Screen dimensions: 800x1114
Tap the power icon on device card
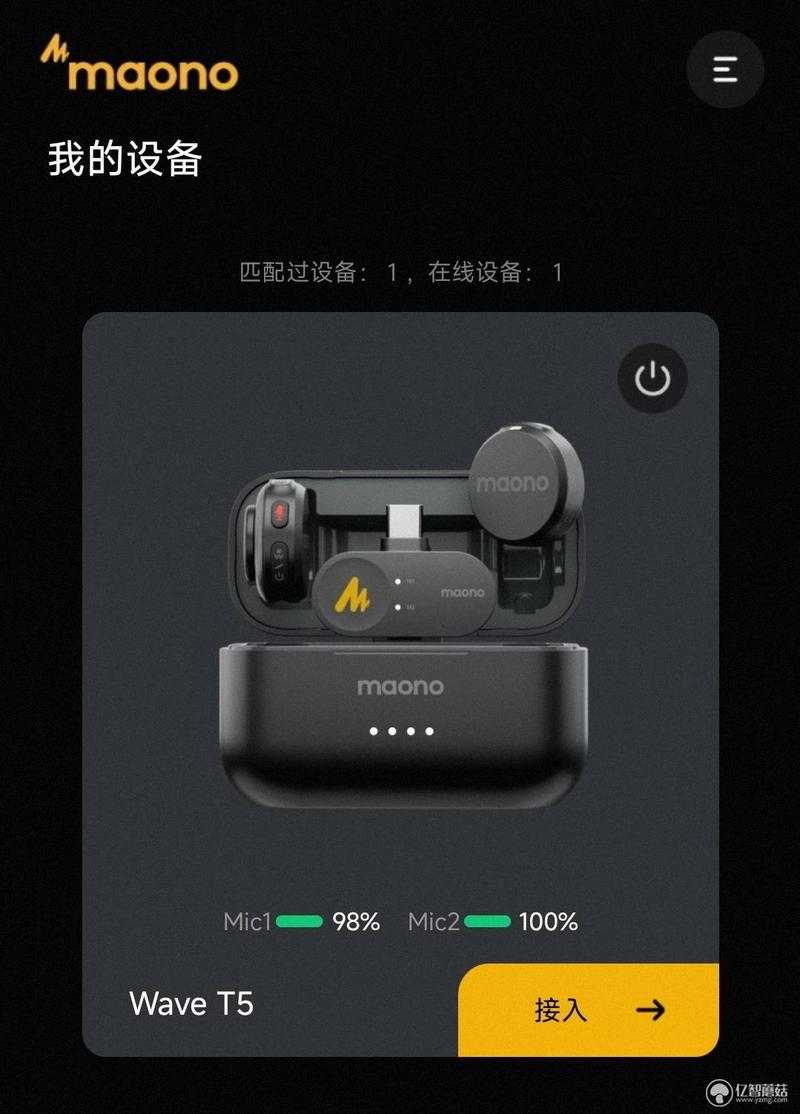[652, 379]
